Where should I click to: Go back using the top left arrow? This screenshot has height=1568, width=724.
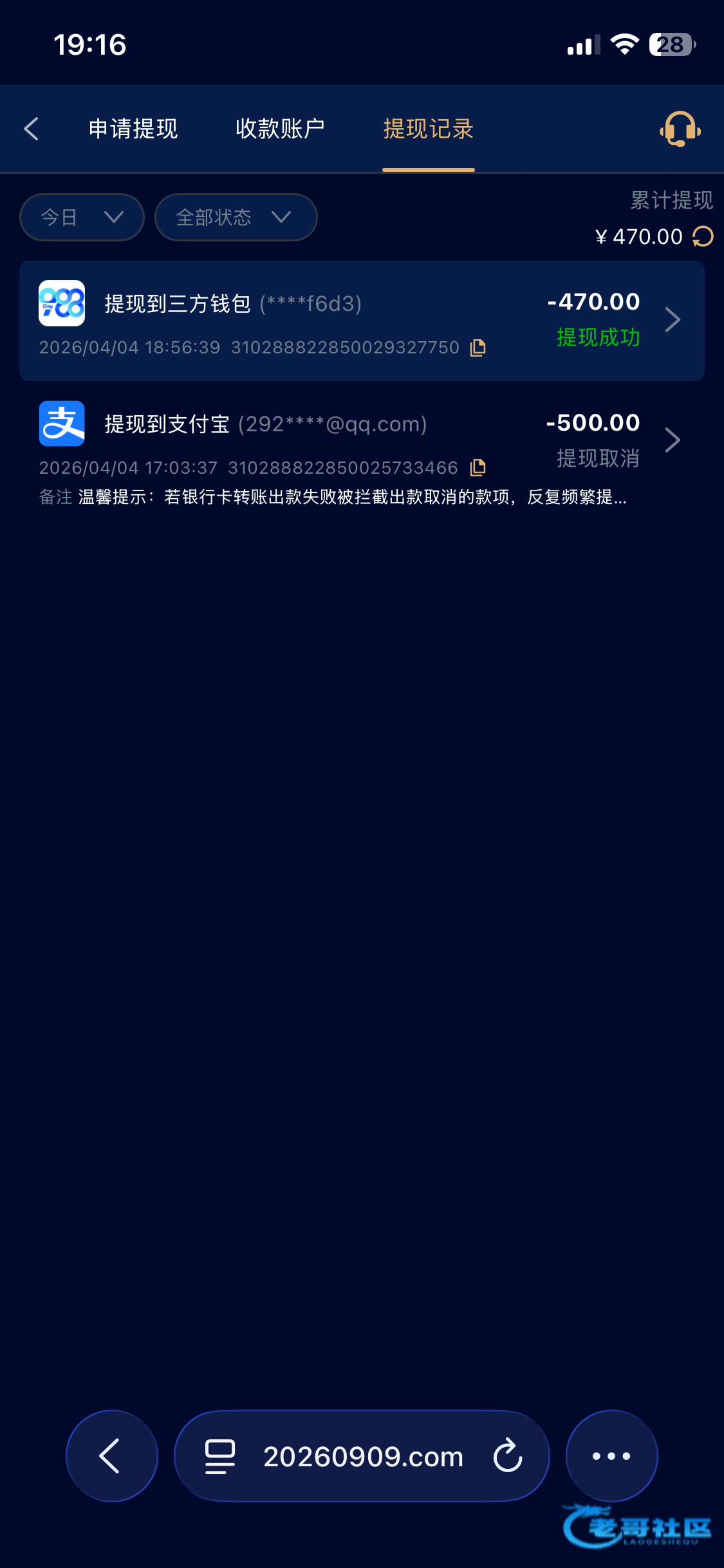pos(32,129)
